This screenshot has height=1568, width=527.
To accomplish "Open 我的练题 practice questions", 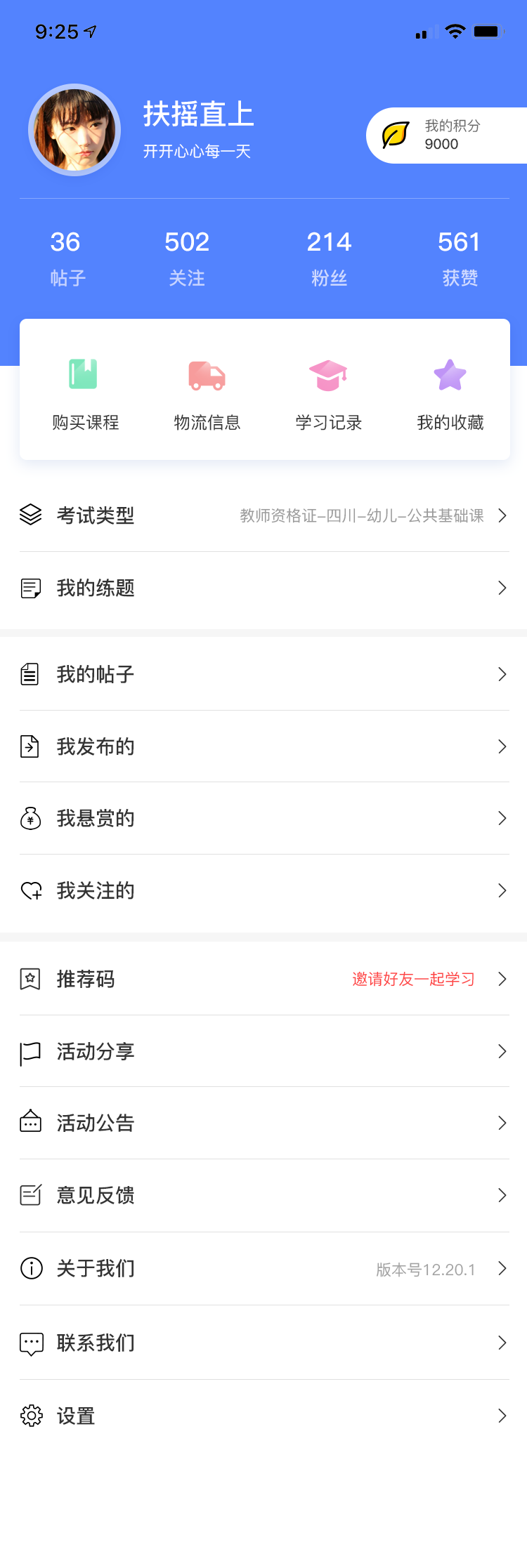I will [263, 588].
